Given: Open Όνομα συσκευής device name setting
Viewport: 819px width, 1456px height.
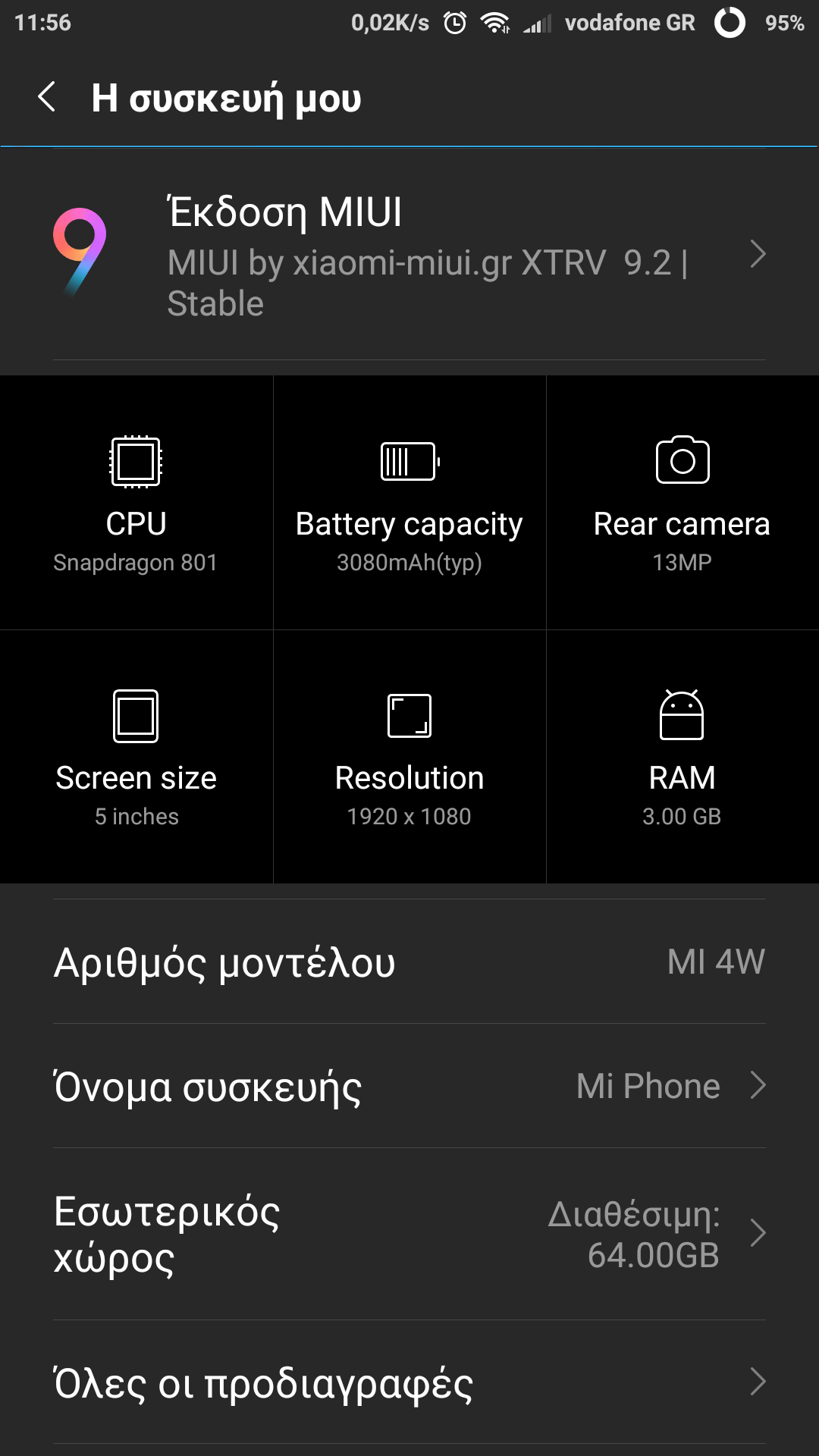Looking at the screenshot, I should tap(409, 1086).
